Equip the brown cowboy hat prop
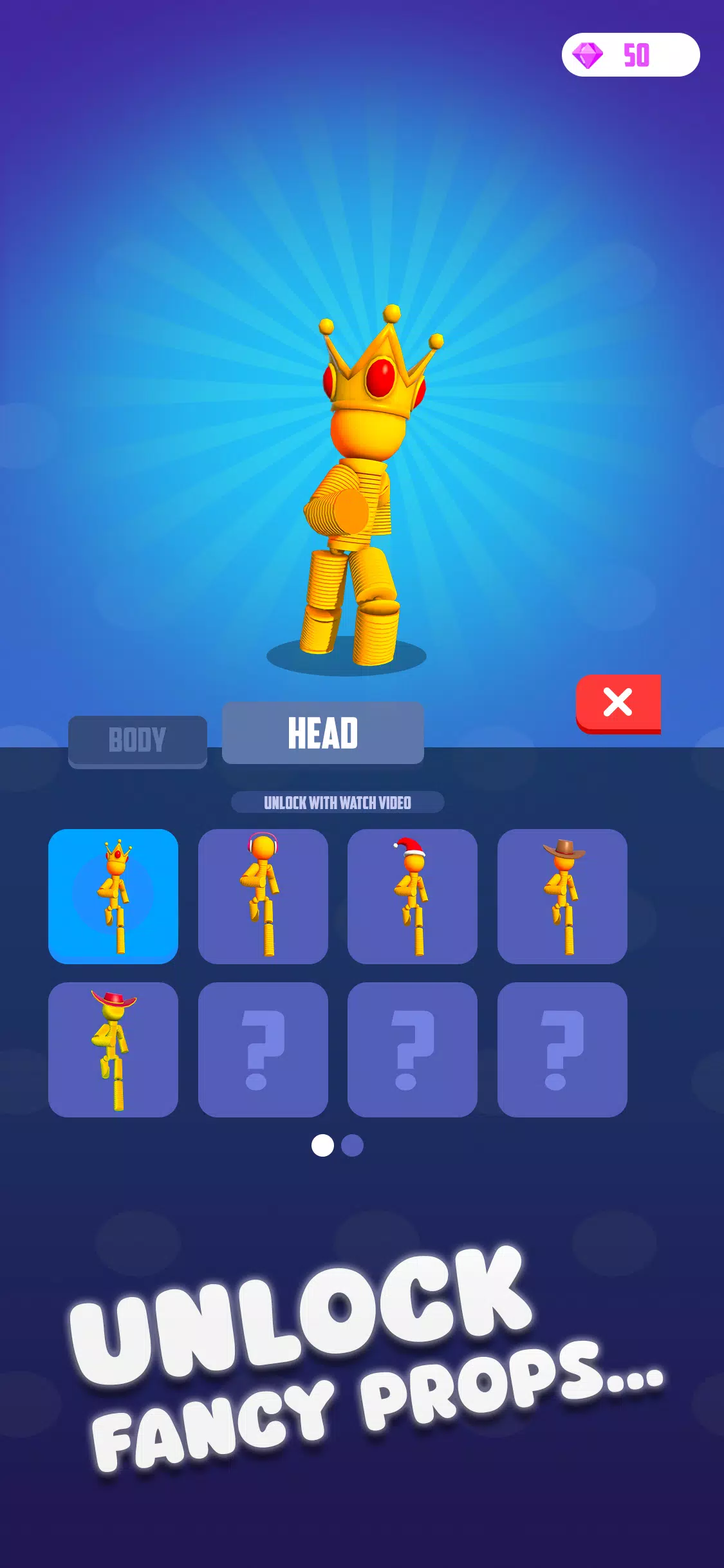This screenshot has height=1568, width=724. [562, 896]
